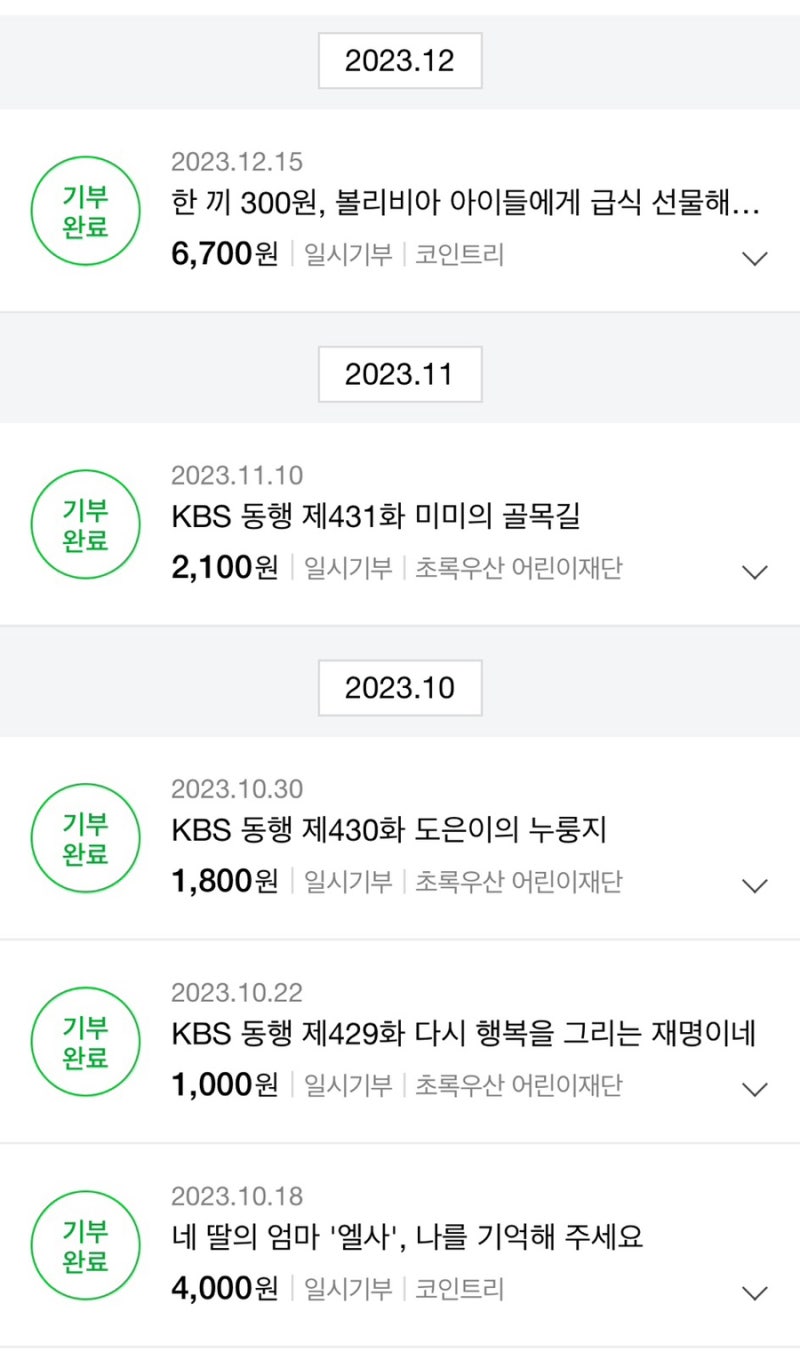Image resolution: width=800 pixels, height=1360 pixels.
Task: Click the 기부완료 badge for the 엘사 donation
Action: (x=85, y=1246)
